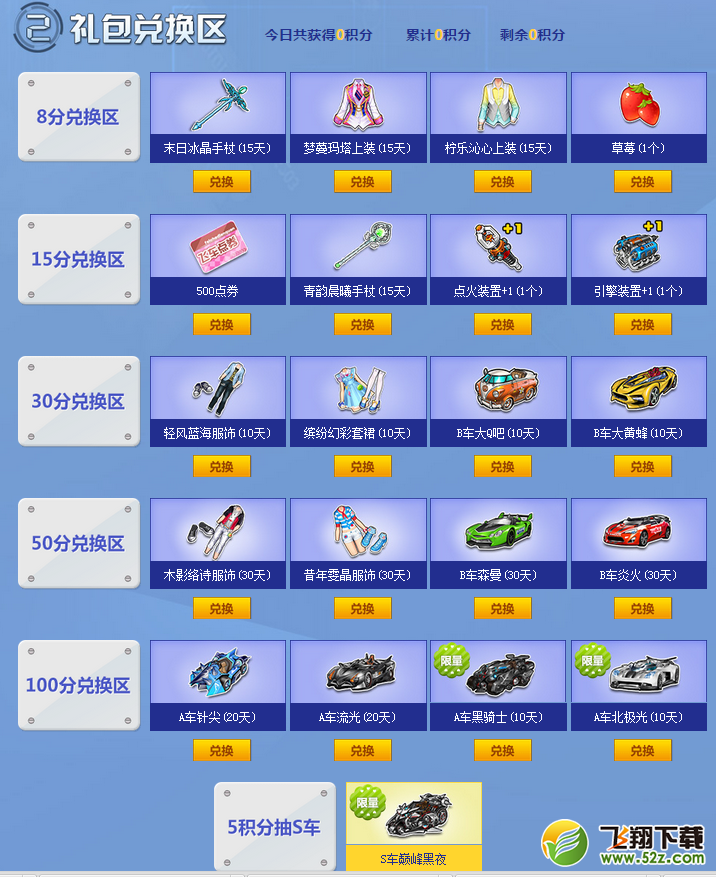Exchange points for 梦奠玛塔上装

click(x=362, y=182)
